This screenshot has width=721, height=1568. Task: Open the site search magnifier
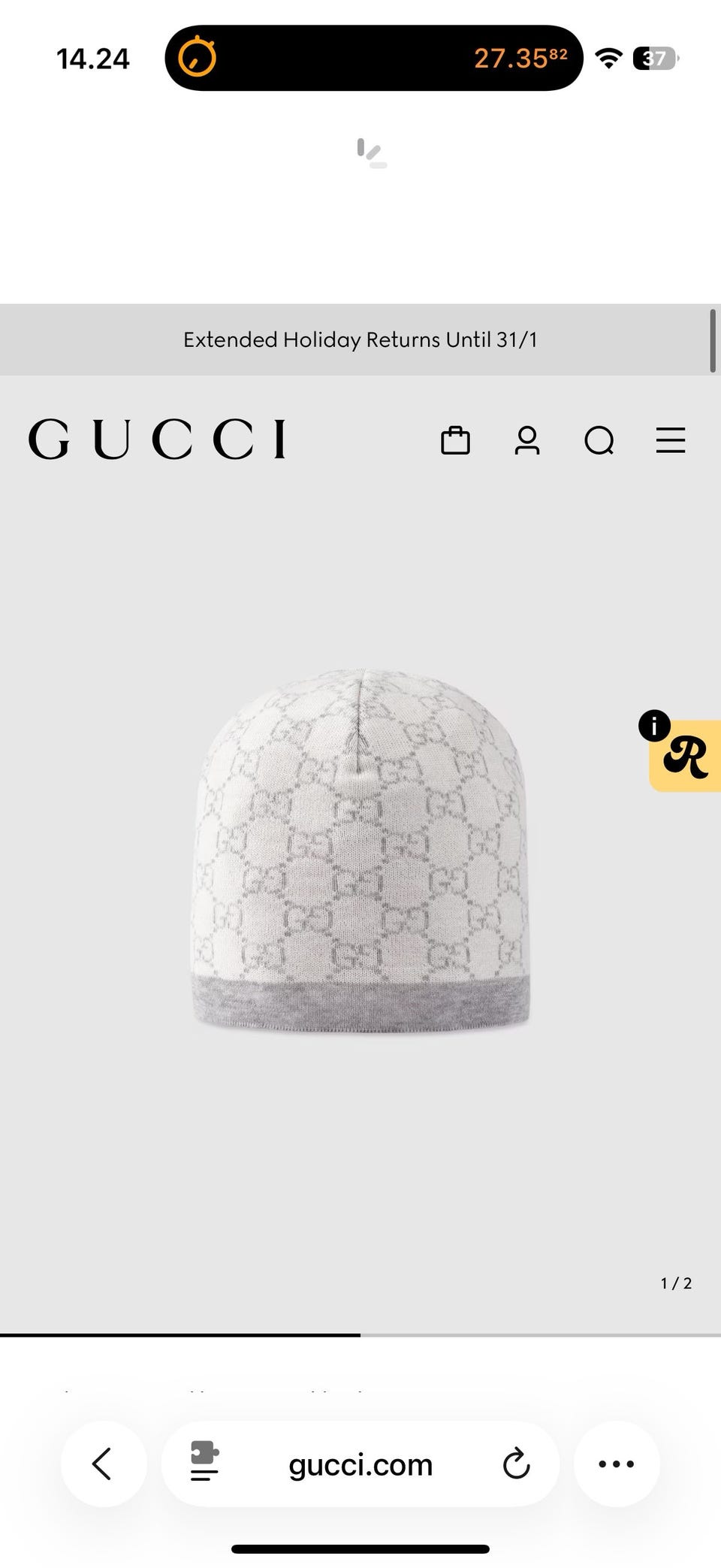pyautogui.click(x=599, y=440)
